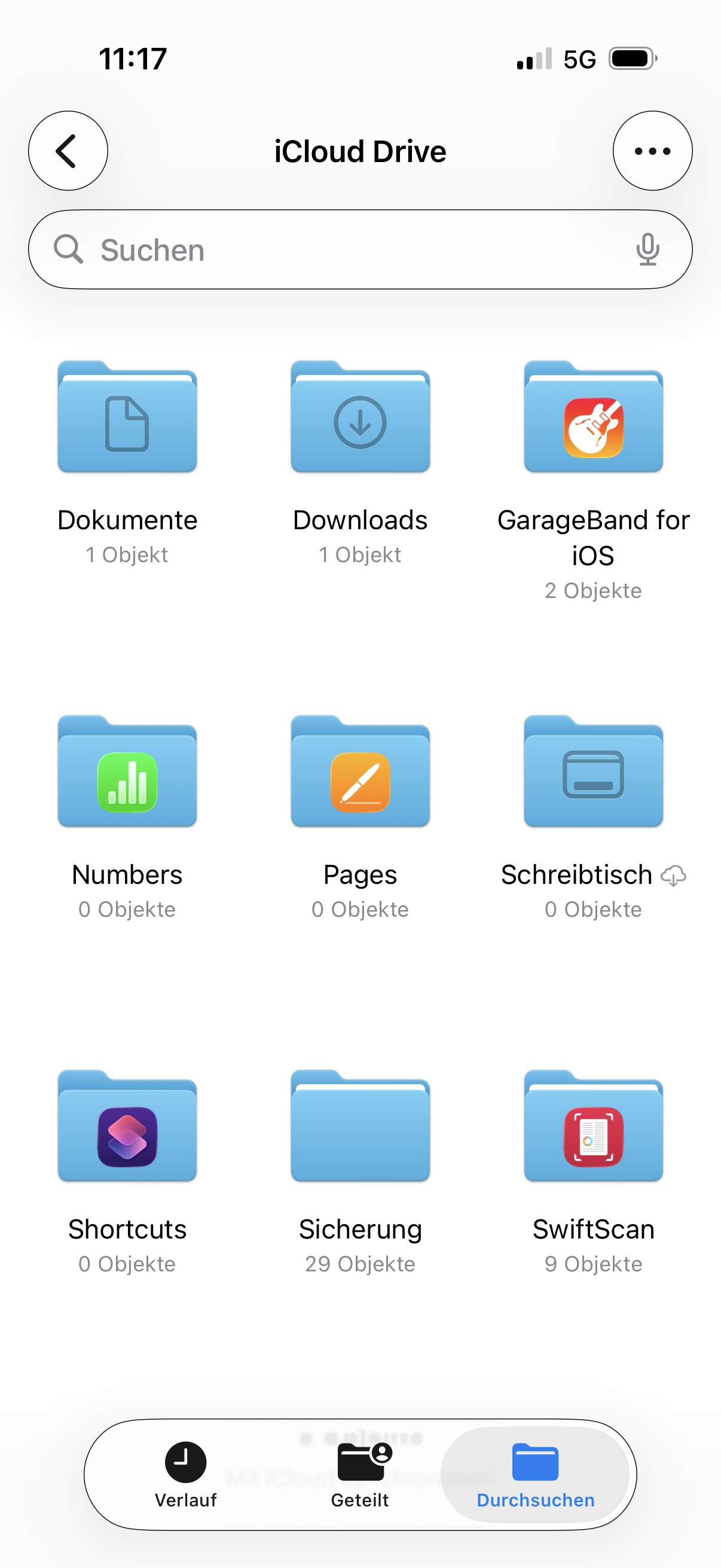721x1568 pixels.
Task: Go back from iCloud Drive
Action: [x=68, y=150]
